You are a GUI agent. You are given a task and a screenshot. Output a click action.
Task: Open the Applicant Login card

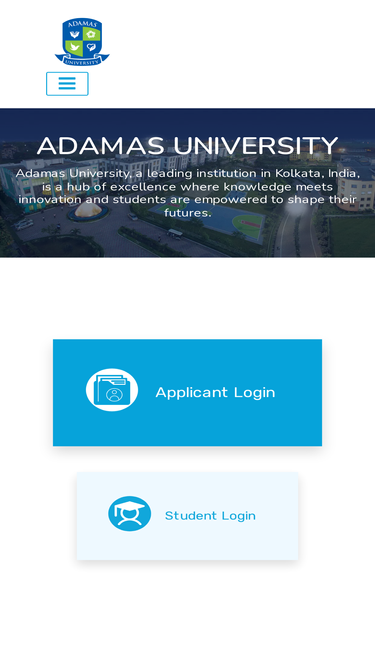(x=187, y=392)
